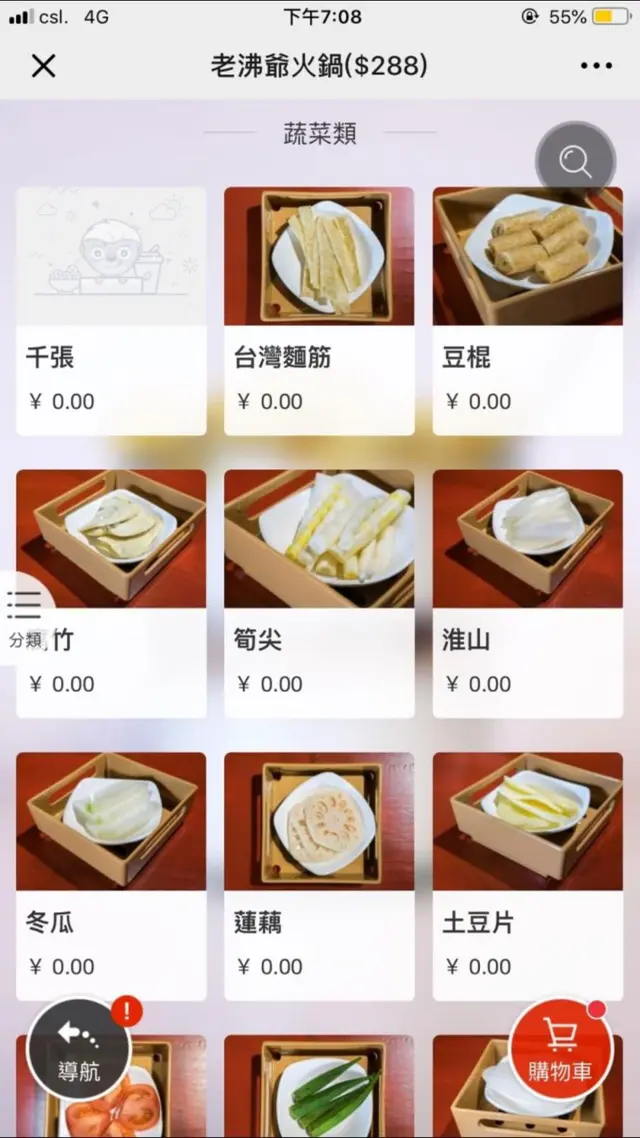
Task: Close the hotpot menu page
Action: 43,66
